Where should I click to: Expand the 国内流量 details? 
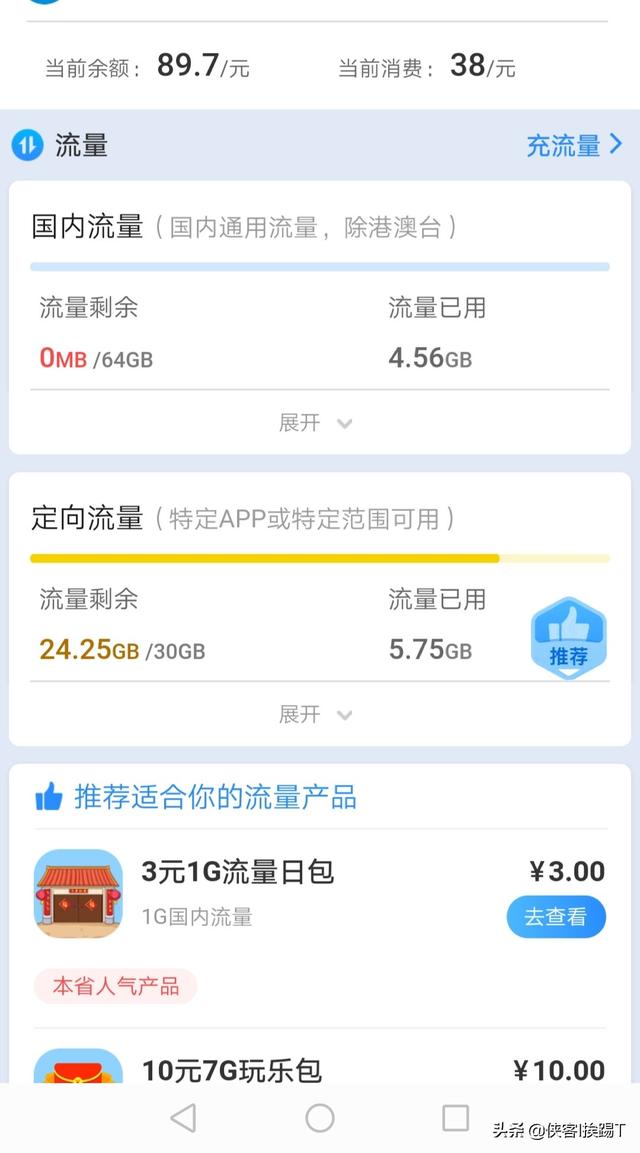click(x=315, y=423)
